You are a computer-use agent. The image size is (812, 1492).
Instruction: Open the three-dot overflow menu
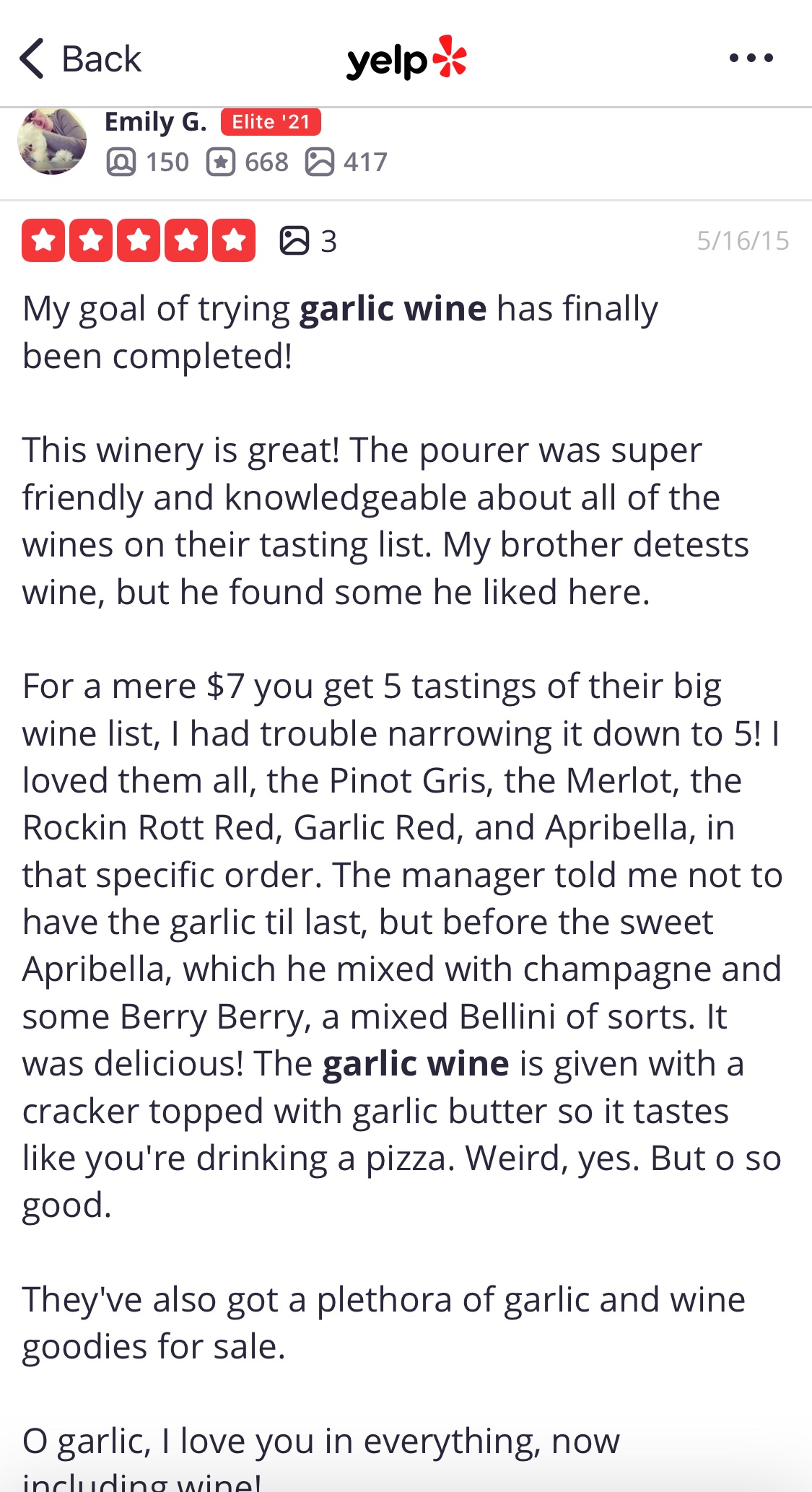click(x=751, y=58)
